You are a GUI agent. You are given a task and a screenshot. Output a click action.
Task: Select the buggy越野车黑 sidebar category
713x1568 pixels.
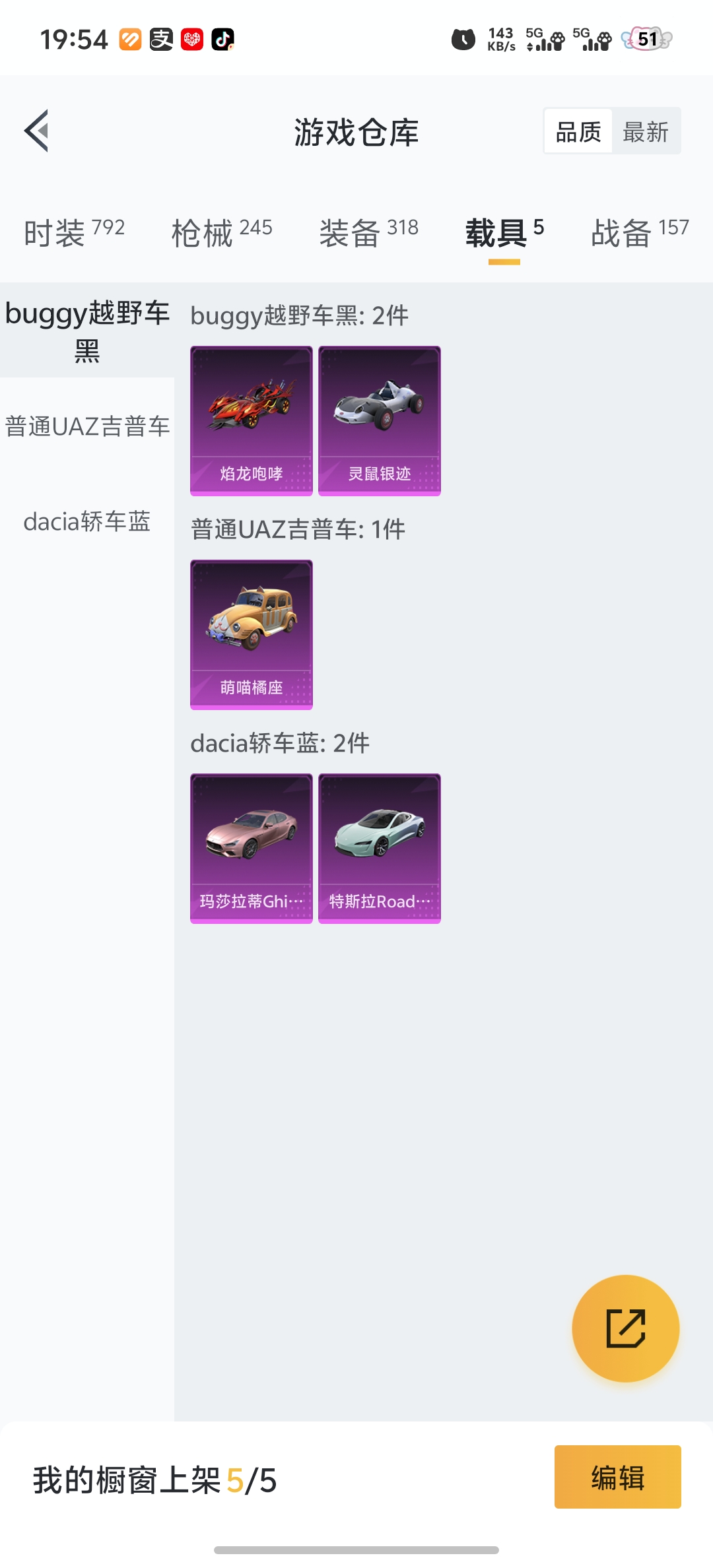[87, 330]
